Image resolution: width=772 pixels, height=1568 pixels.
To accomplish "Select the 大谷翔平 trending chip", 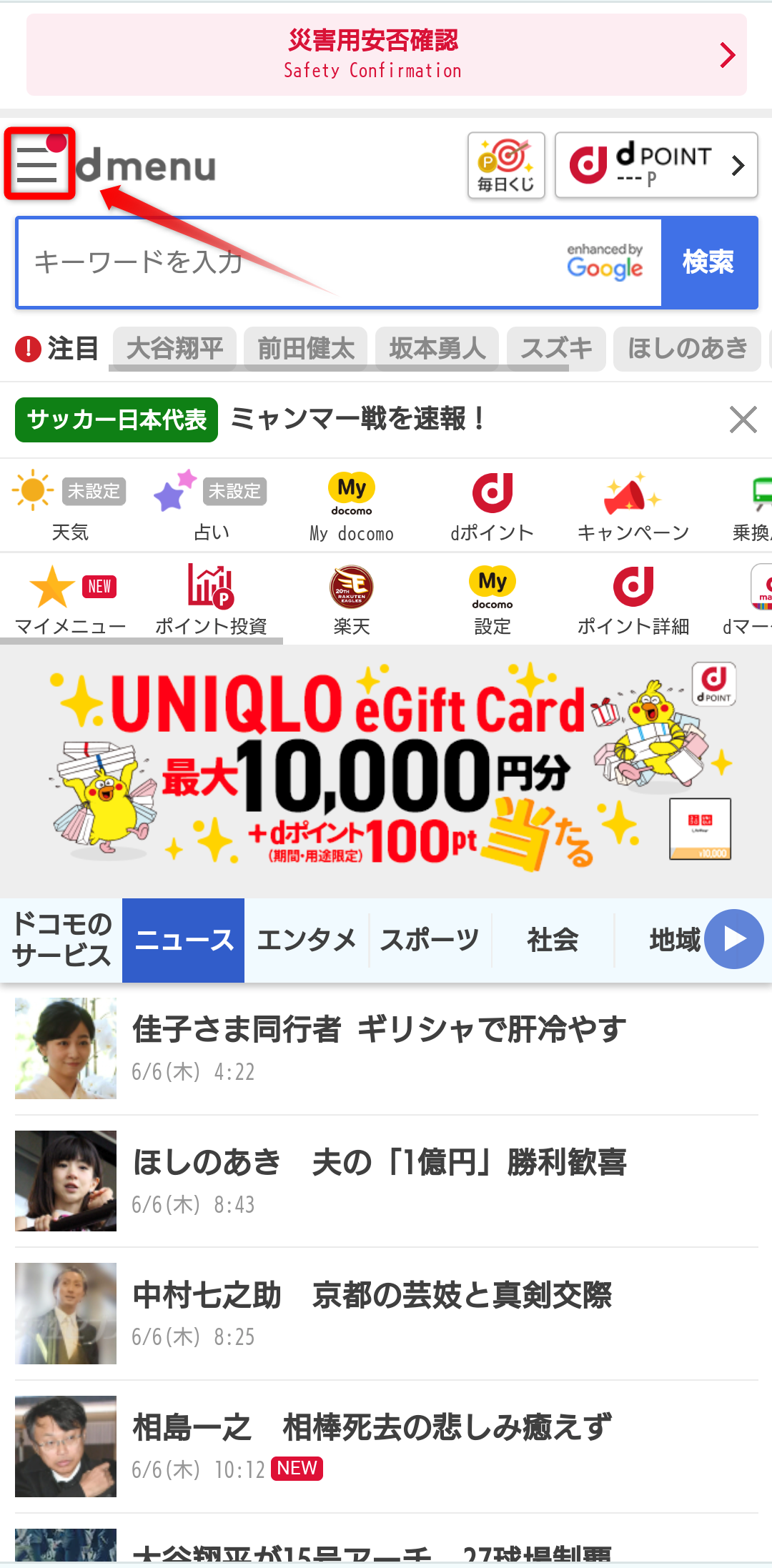I will [174, 349].
